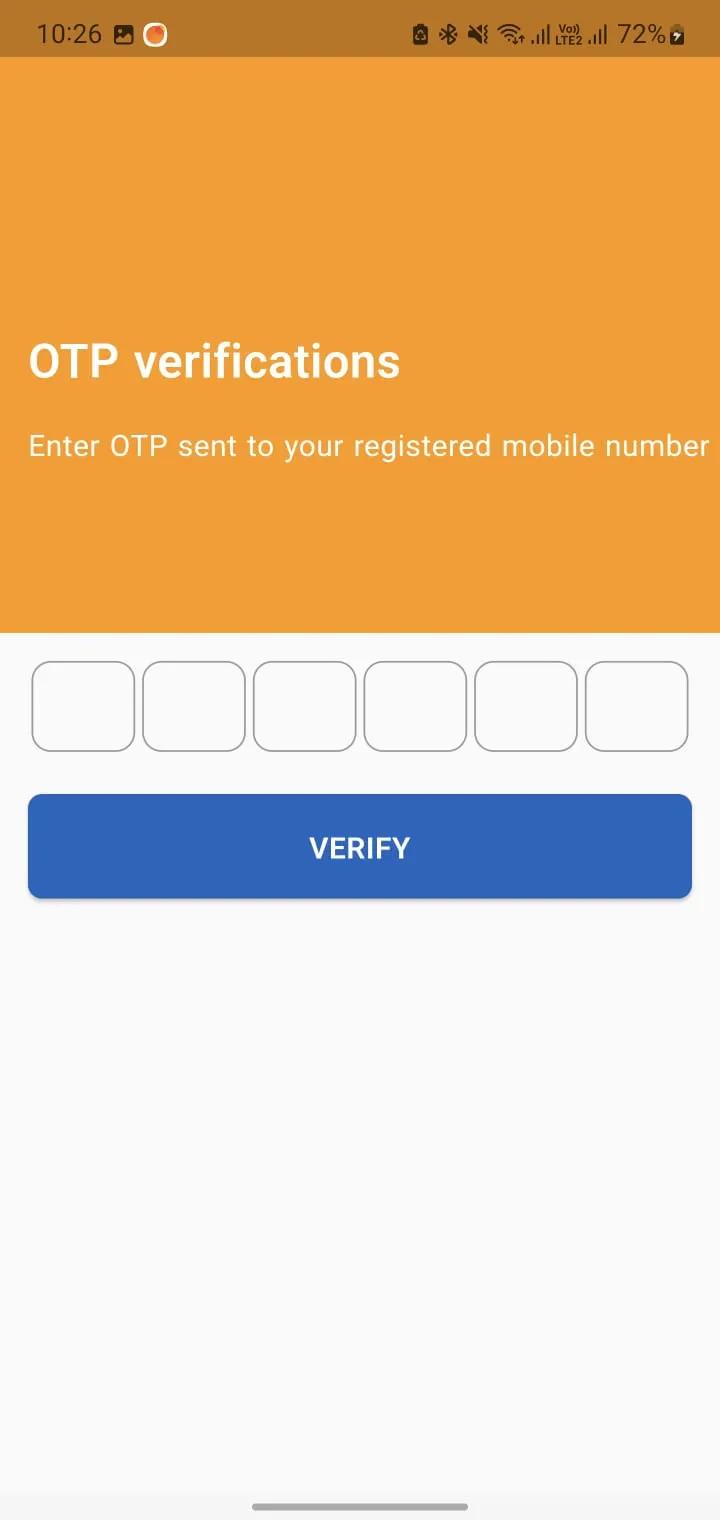Select the fifth OTP digit box
This screenshot has width=720, height=1520.
tap(526, 706)
